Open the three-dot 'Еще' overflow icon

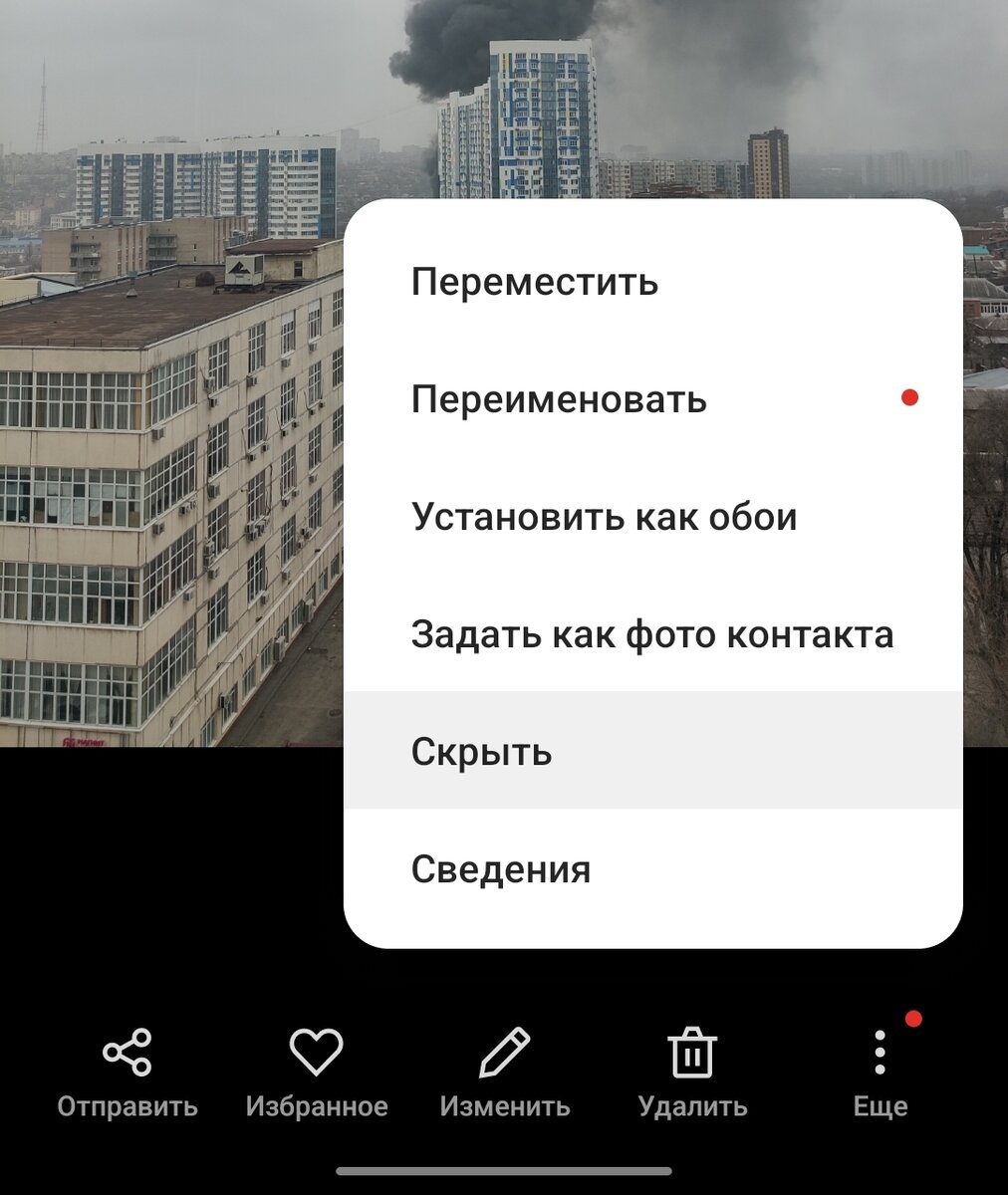[881, 1053]
